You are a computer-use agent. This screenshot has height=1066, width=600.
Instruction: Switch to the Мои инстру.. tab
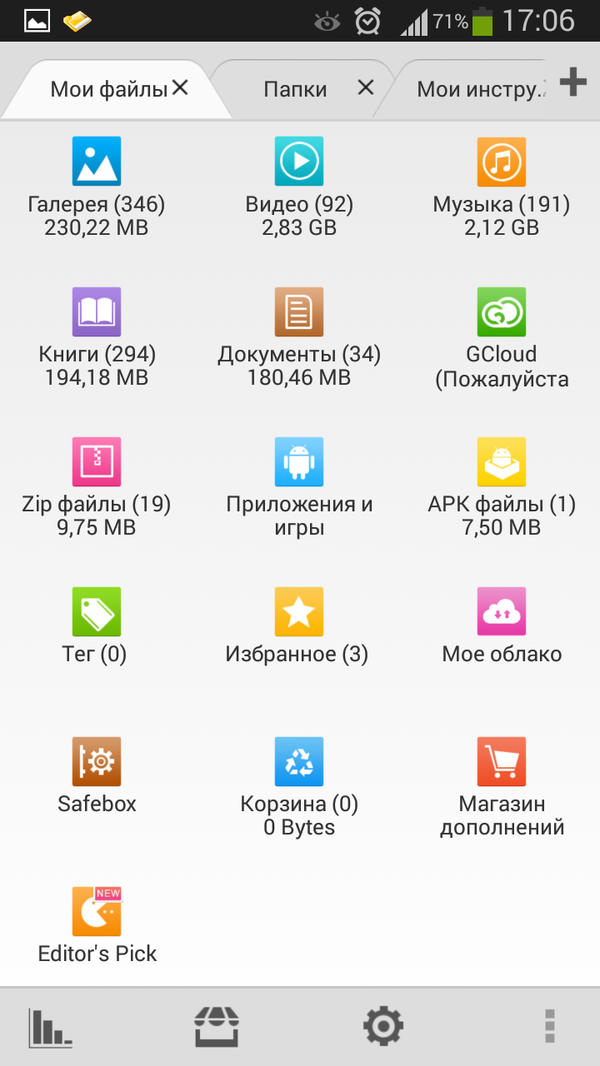[480, 89]
